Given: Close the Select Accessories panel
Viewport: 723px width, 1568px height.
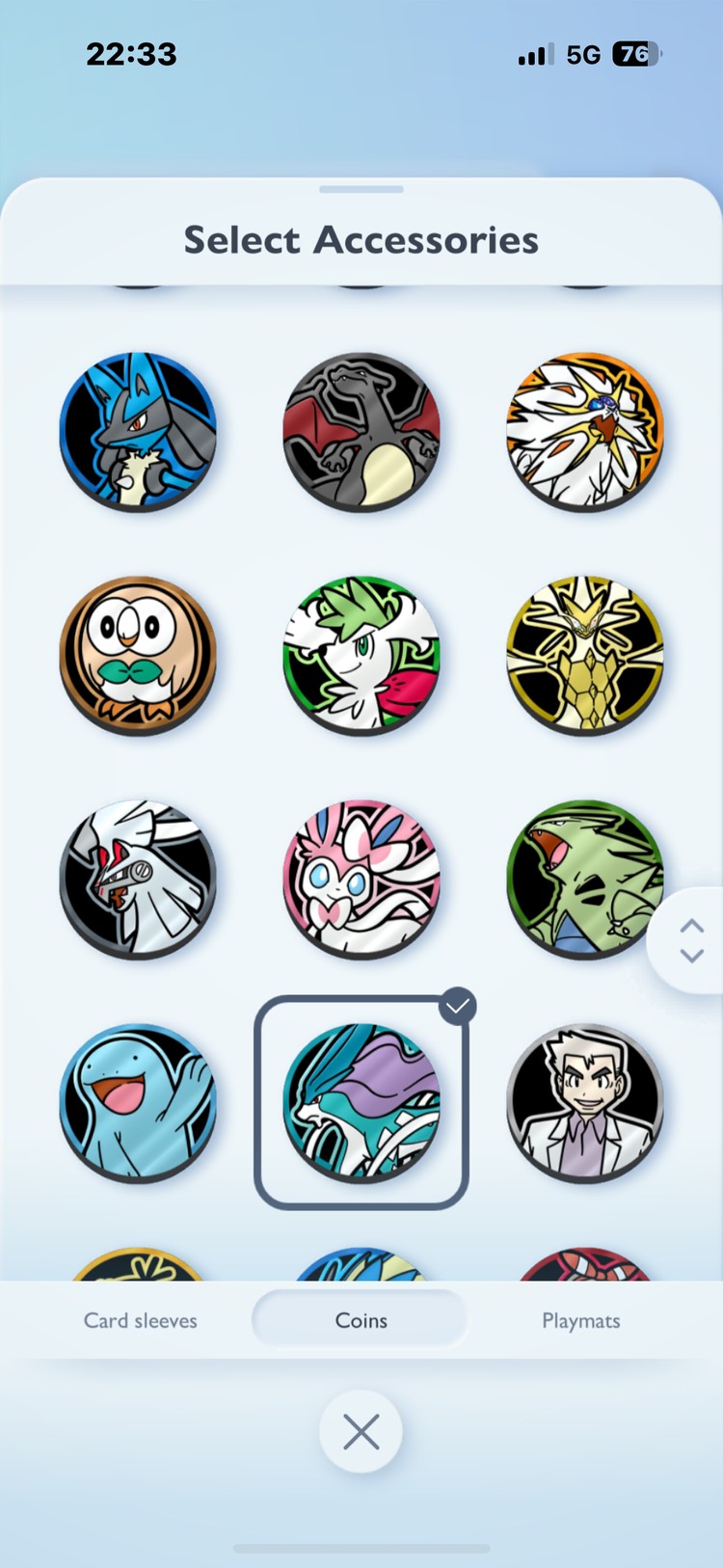Looking at the screenshot, I should click(x=361, y=1432).
